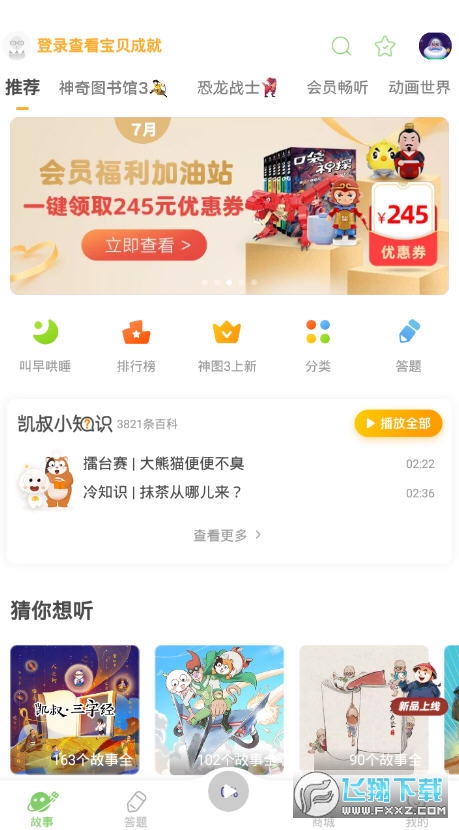Switch to the 动画世界 tab
This screenshot has width=459, height=830.
pos(419,87)
